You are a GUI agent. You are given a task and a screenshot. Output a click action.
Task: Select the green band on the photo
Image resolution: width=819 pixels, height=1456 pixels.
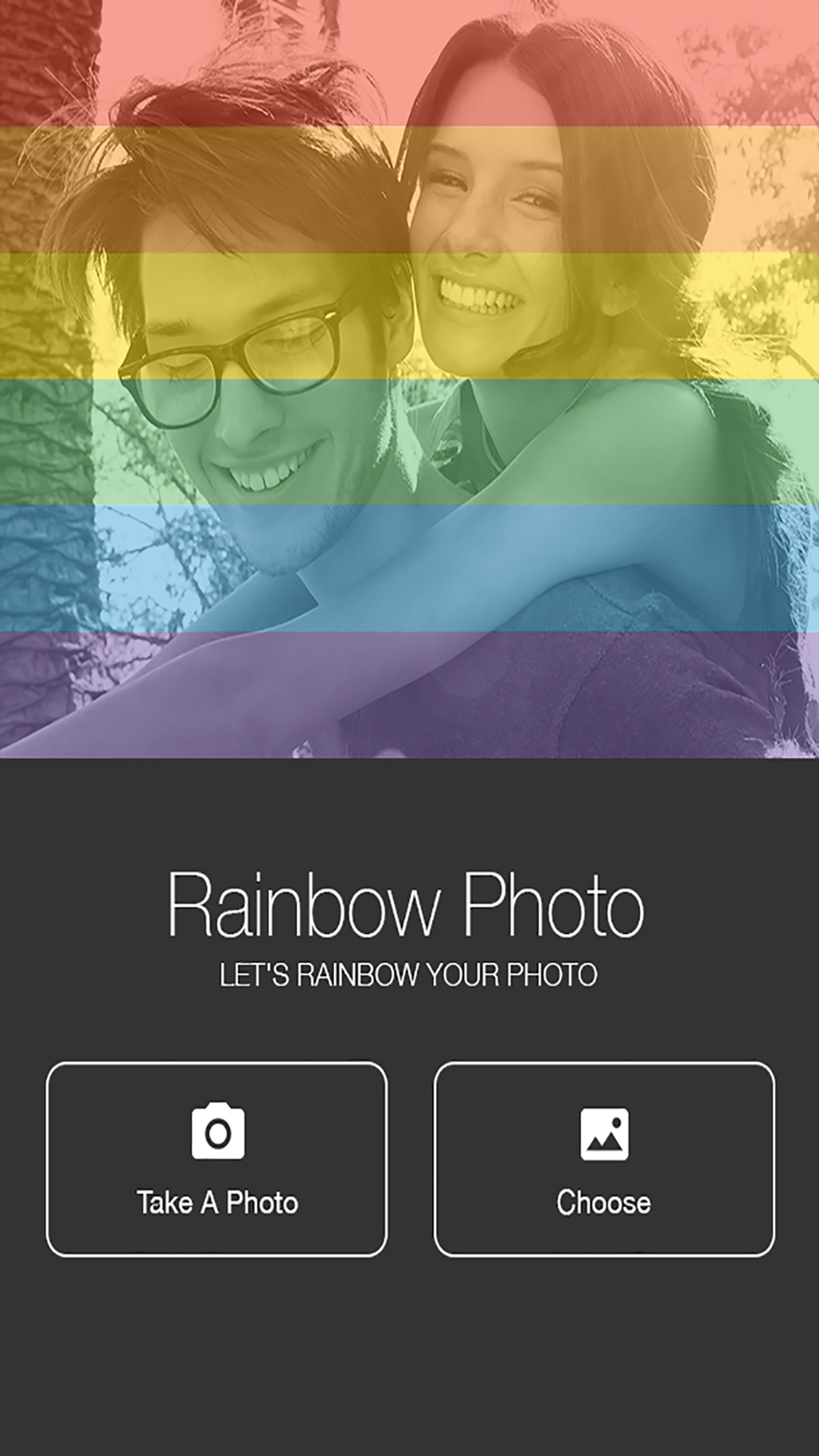point(409,442)
